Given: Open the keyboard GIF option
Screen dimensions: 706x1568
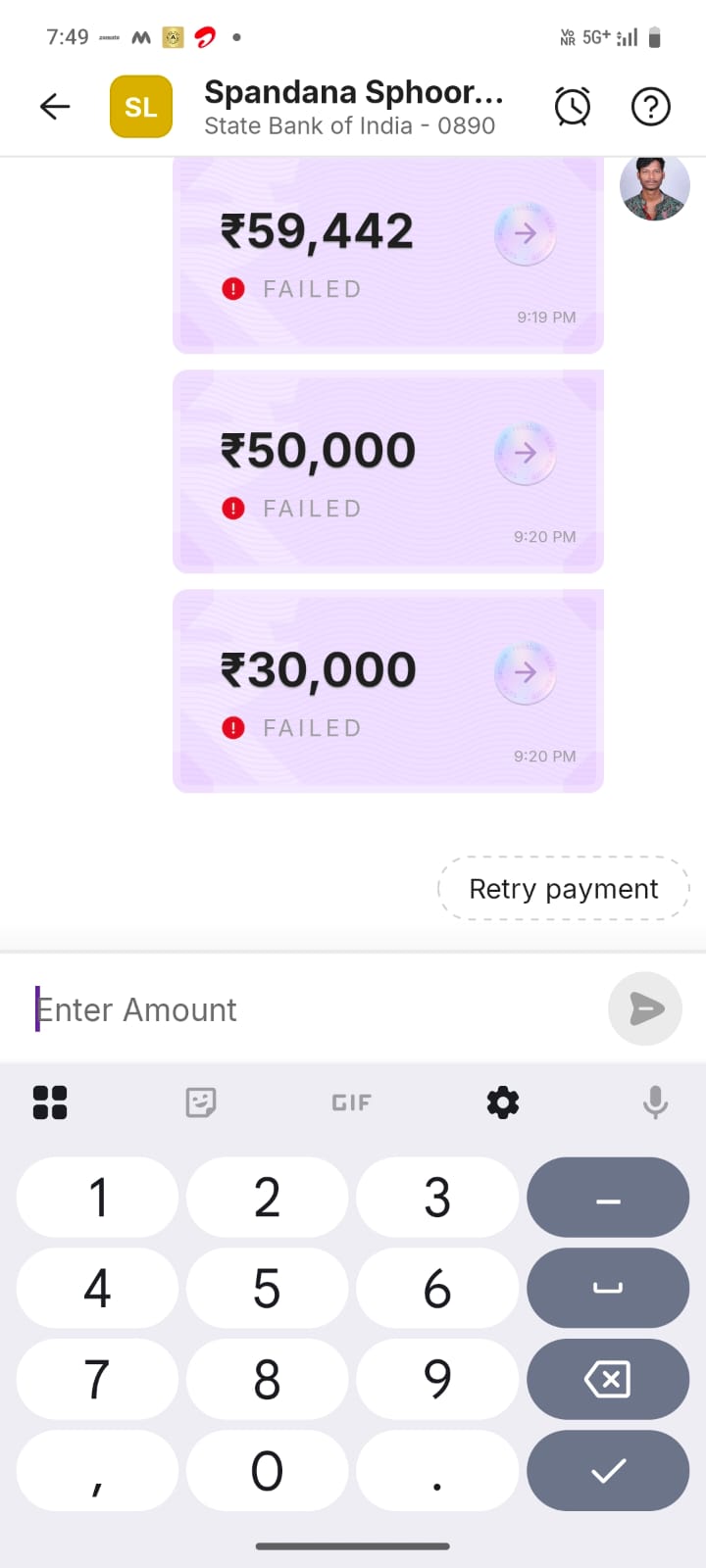Looking at the screenshot, I should [x=351, y=1102].
